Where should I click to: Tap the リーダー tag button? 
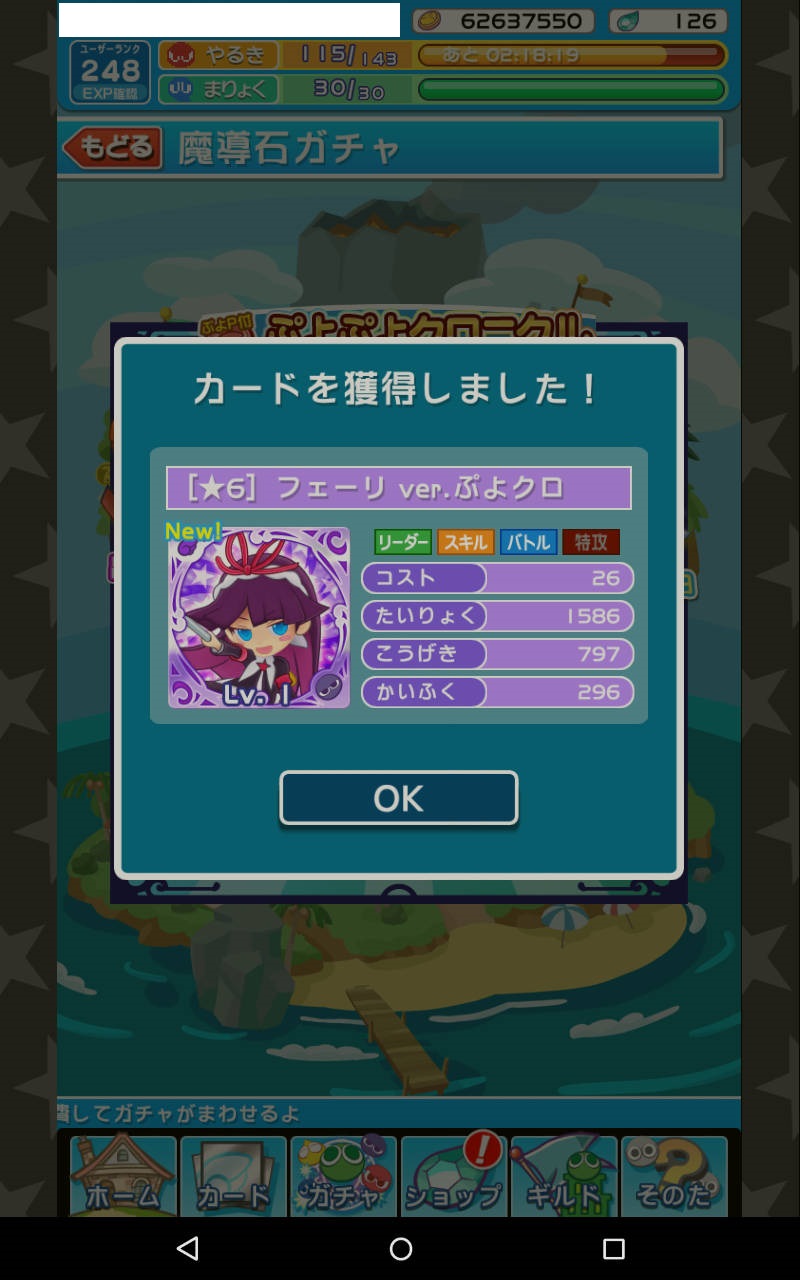point(403,542)
